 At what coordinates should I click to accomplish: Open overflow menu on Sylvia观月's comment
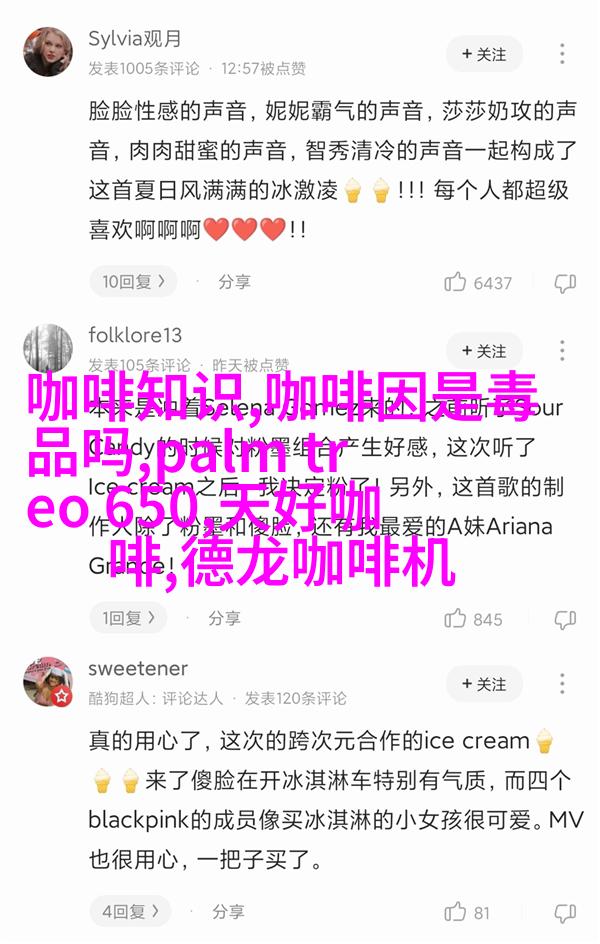point(564,54)
